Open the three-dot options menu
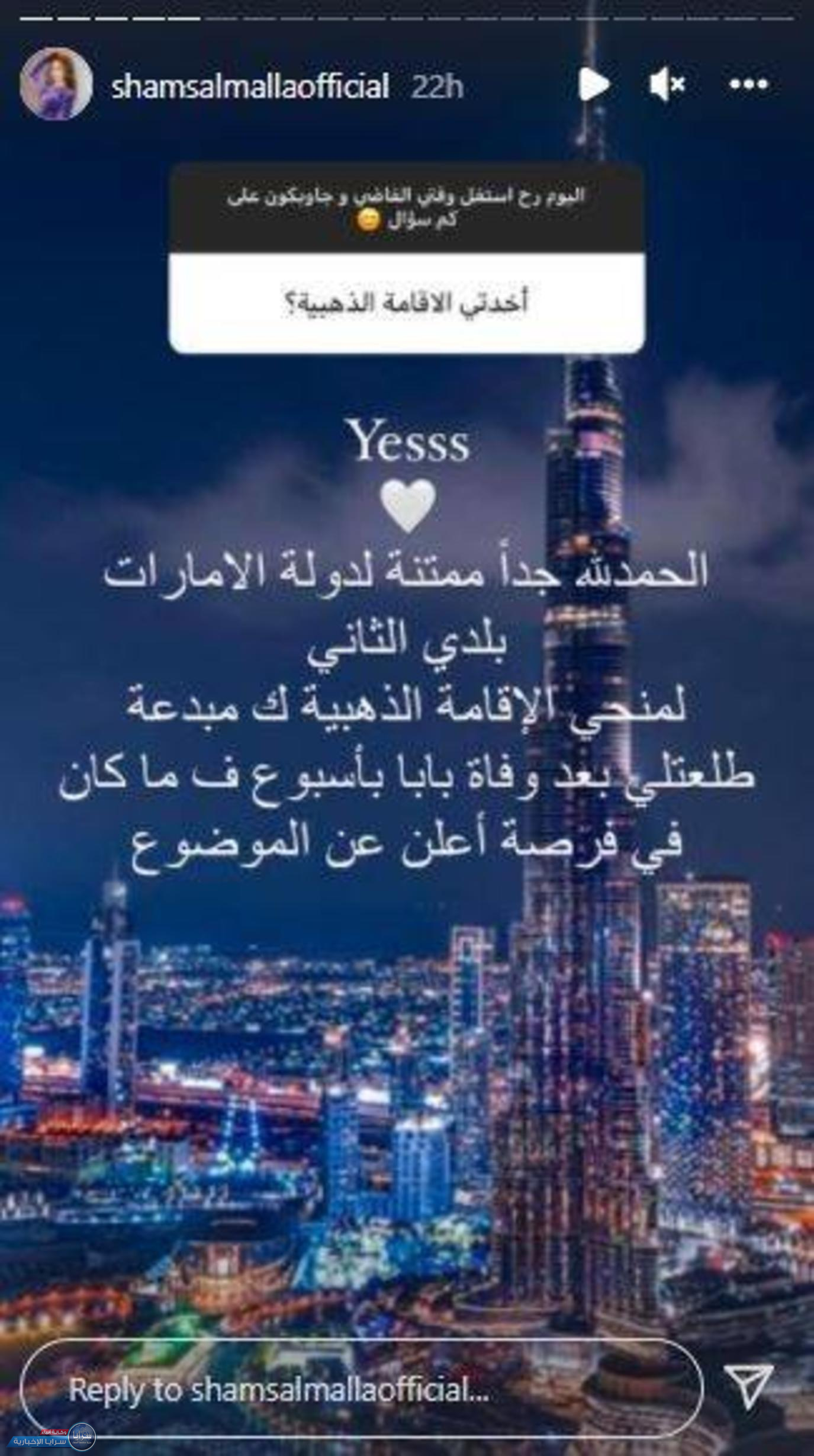 tap(748, 85)
